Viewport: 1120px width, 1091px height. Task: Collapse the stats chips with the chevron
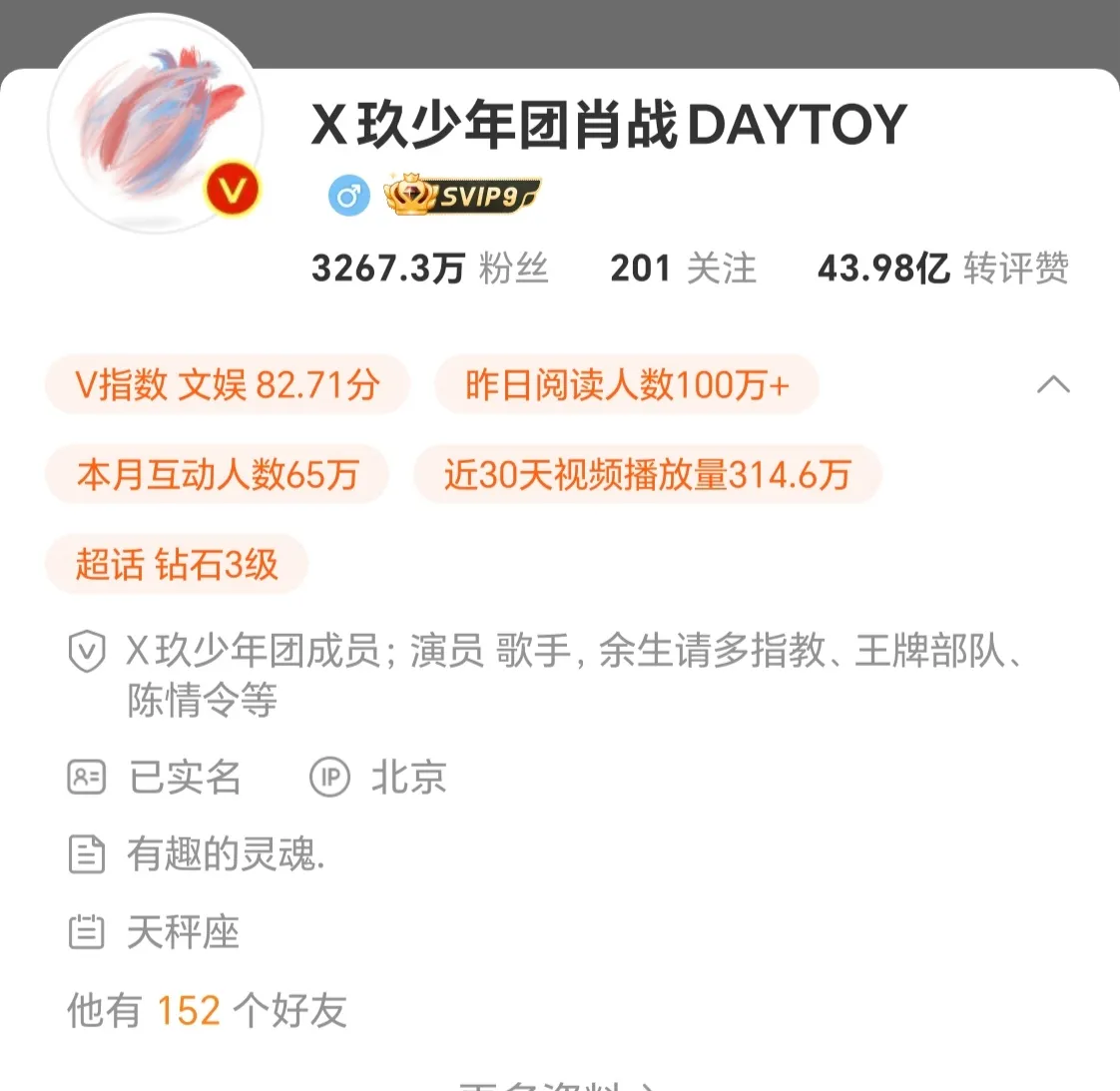pos(1053,384)
